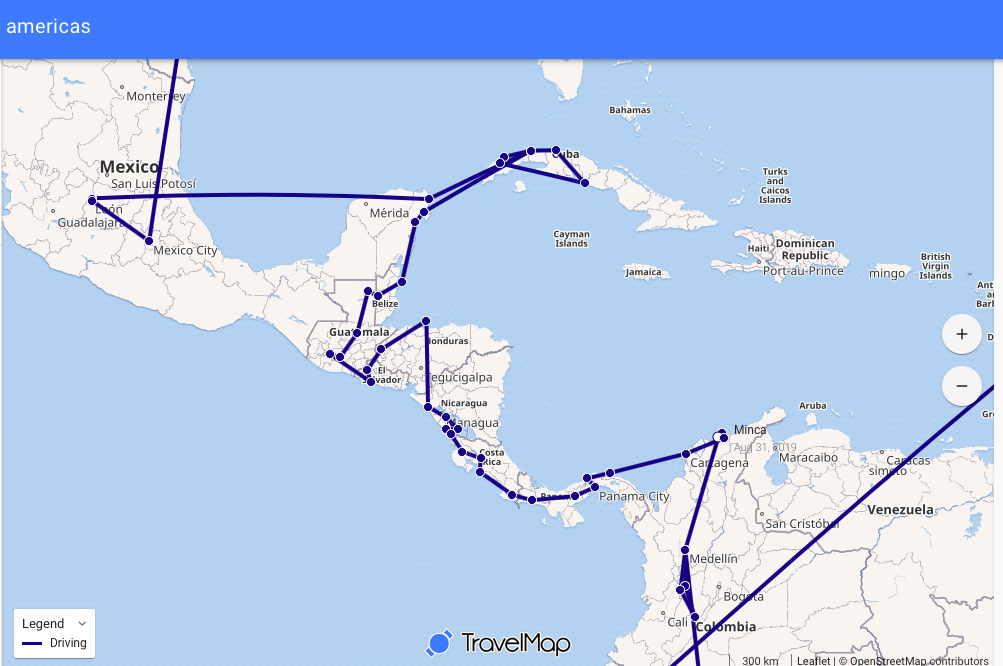Open the Leaflet attribution link
This screenshot has width=1003, height=666.
pos(813,660)
